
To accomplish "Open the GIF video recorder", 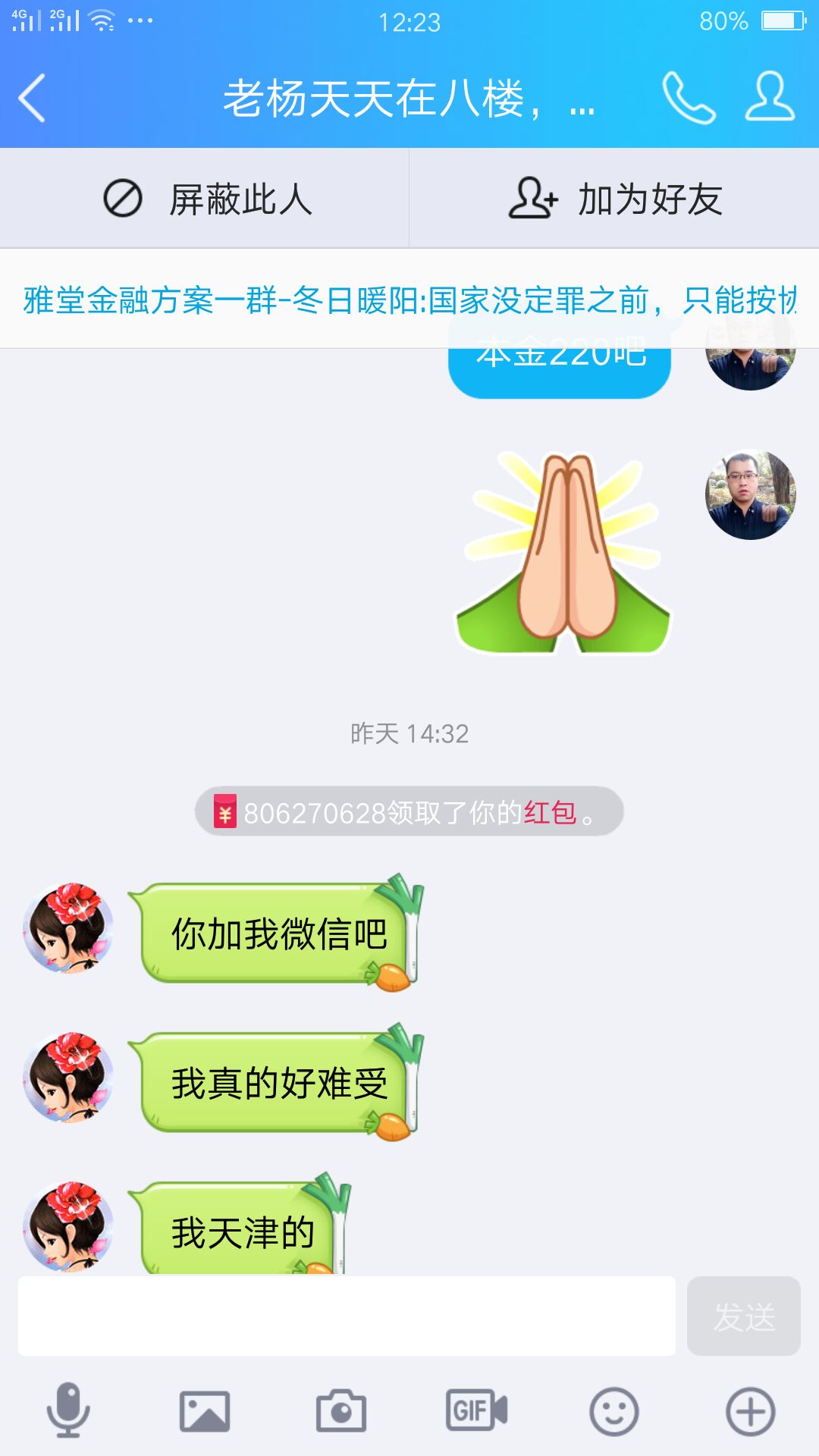I will pyautogui.click(x=476, y=1411).
